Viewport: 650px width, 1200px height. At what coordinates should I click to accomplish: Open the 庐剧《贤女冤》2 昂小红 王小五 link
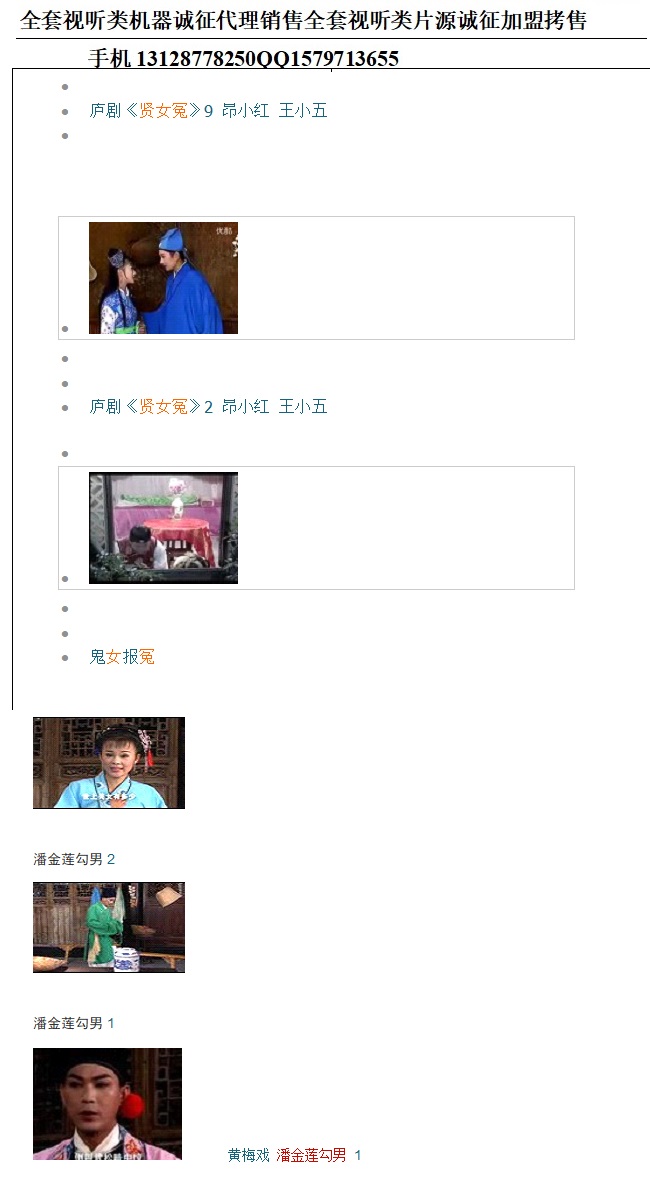pyautogui.click(x=208, y=407)
